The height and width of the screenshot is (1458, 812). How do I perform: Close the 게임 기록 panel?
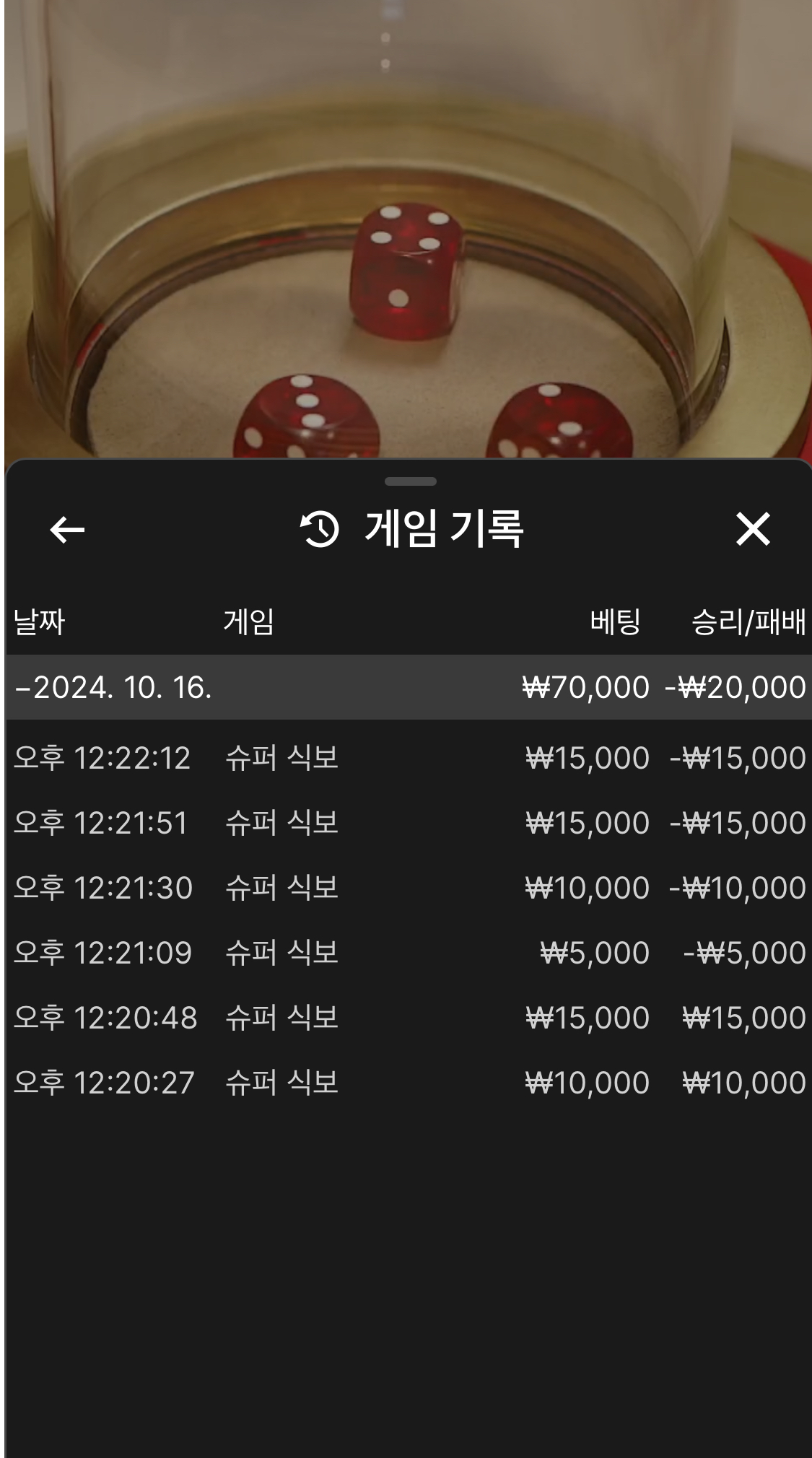click(x=753, y=529)
